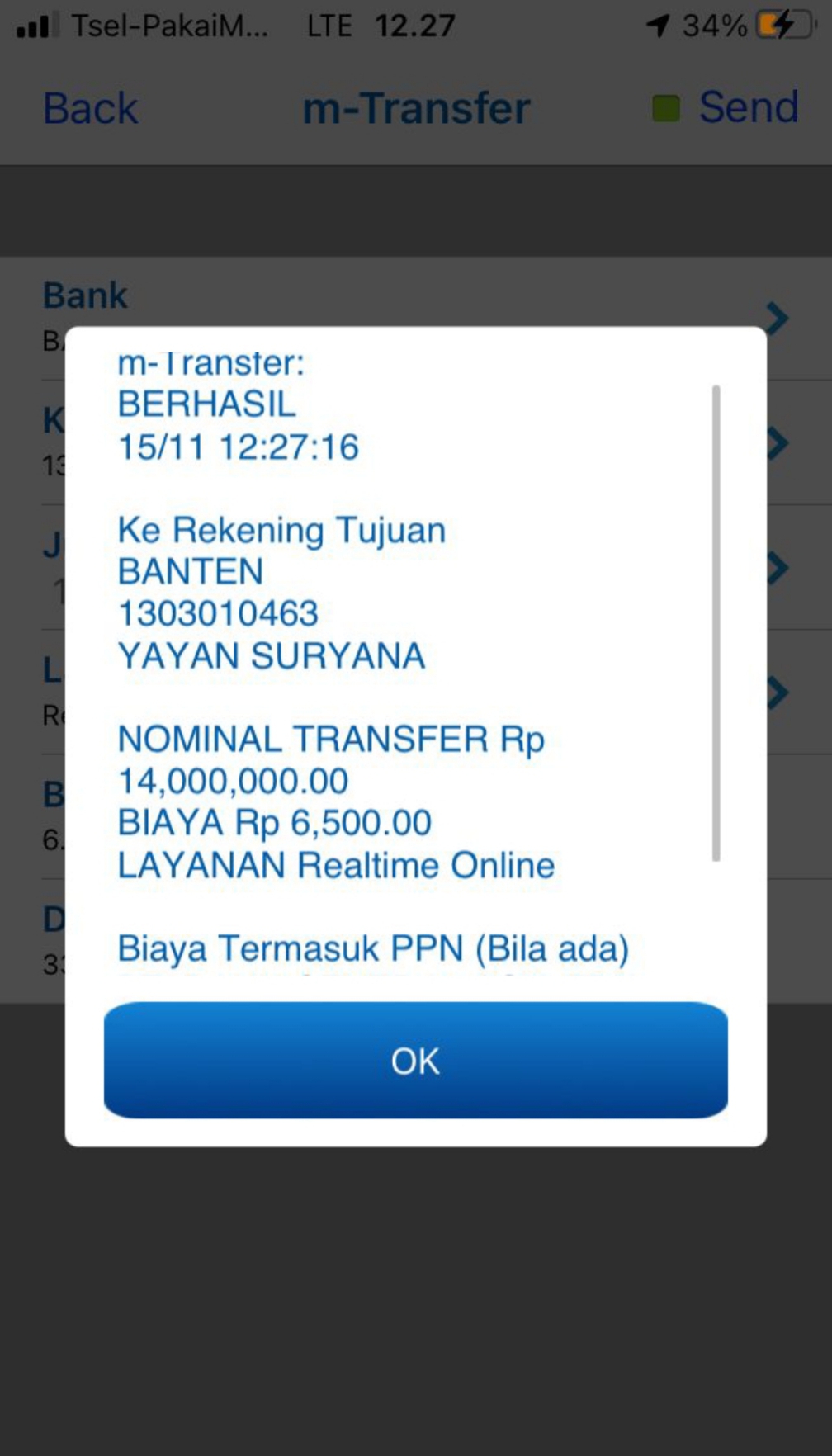Tap Send in the top bar
This screenshot has height=1456, width=832.
[747, 107]
